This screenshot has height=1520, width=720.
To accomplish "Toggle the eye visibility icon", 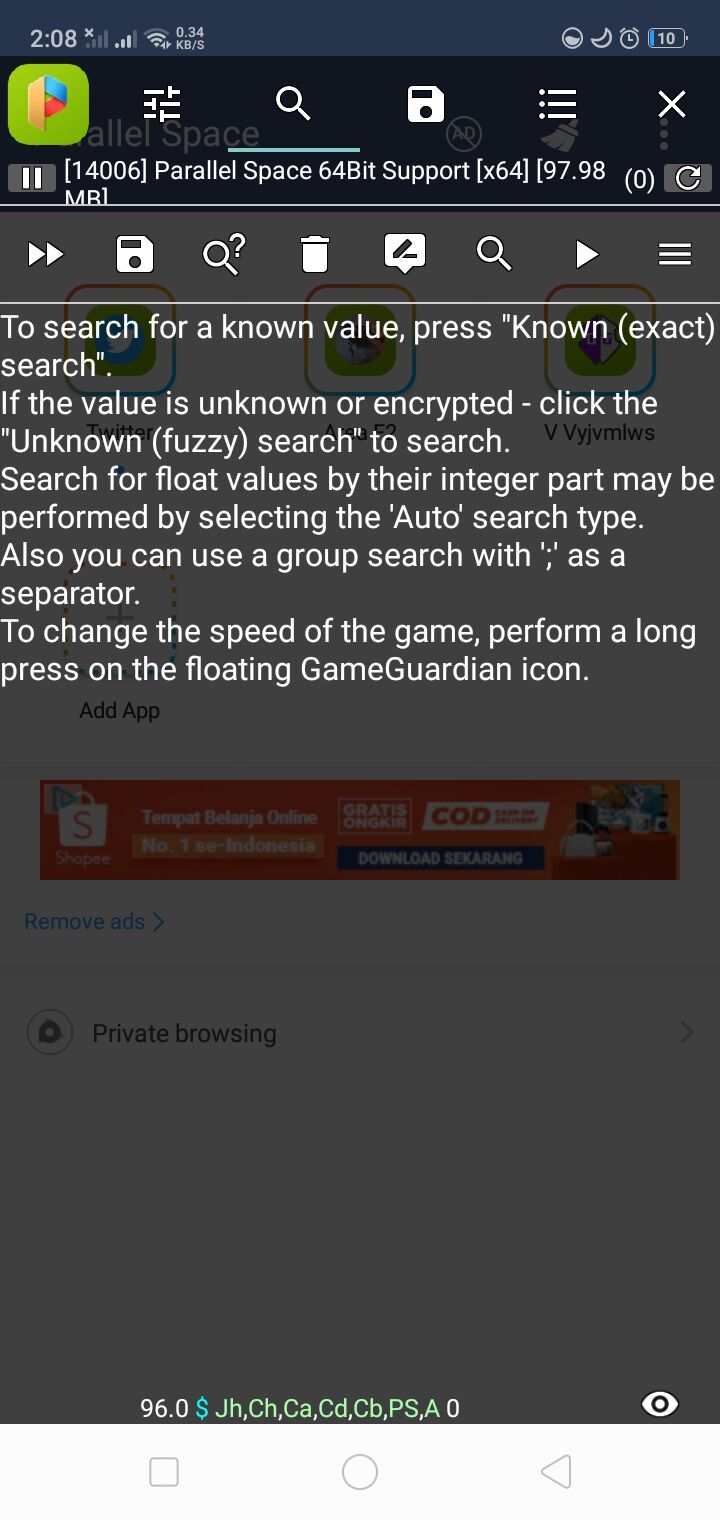I will [660, 1404].
